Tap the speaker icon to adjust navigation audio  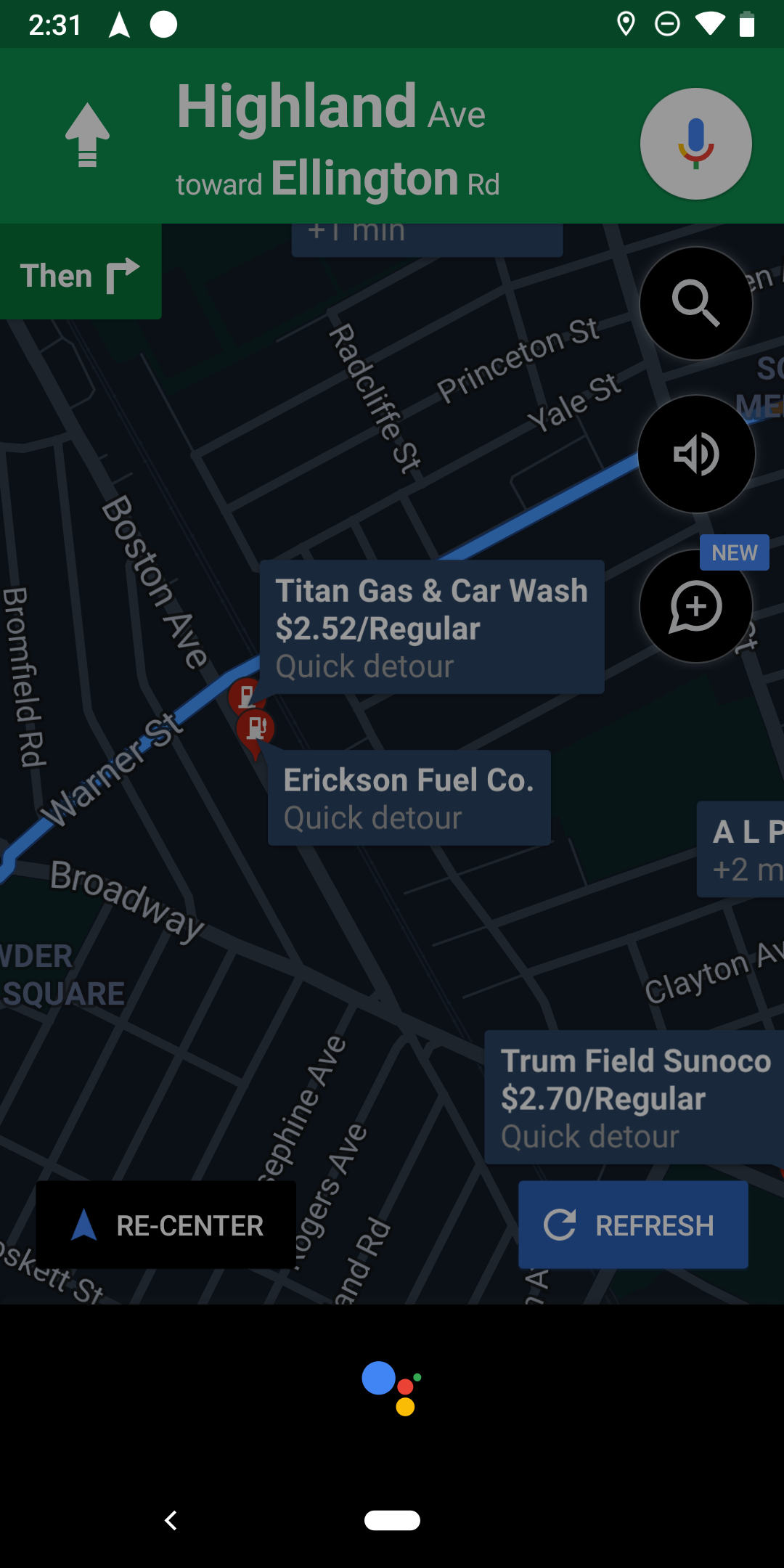[x=695, y=453]
